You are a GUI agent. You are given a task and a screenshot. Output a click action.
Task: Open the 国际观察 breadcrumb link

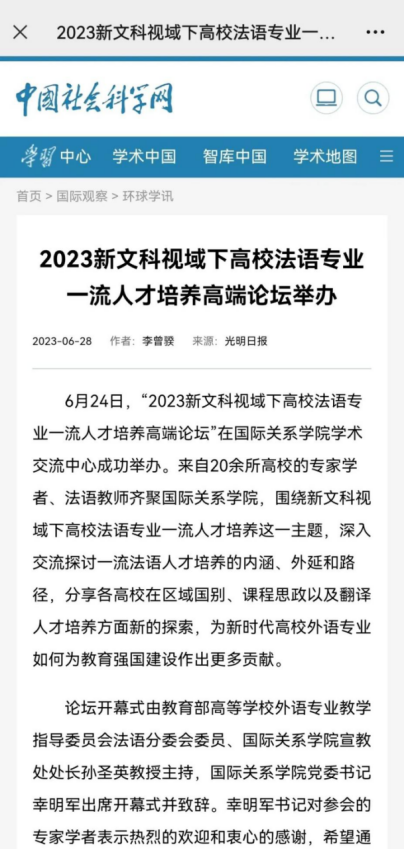(82, 196)
